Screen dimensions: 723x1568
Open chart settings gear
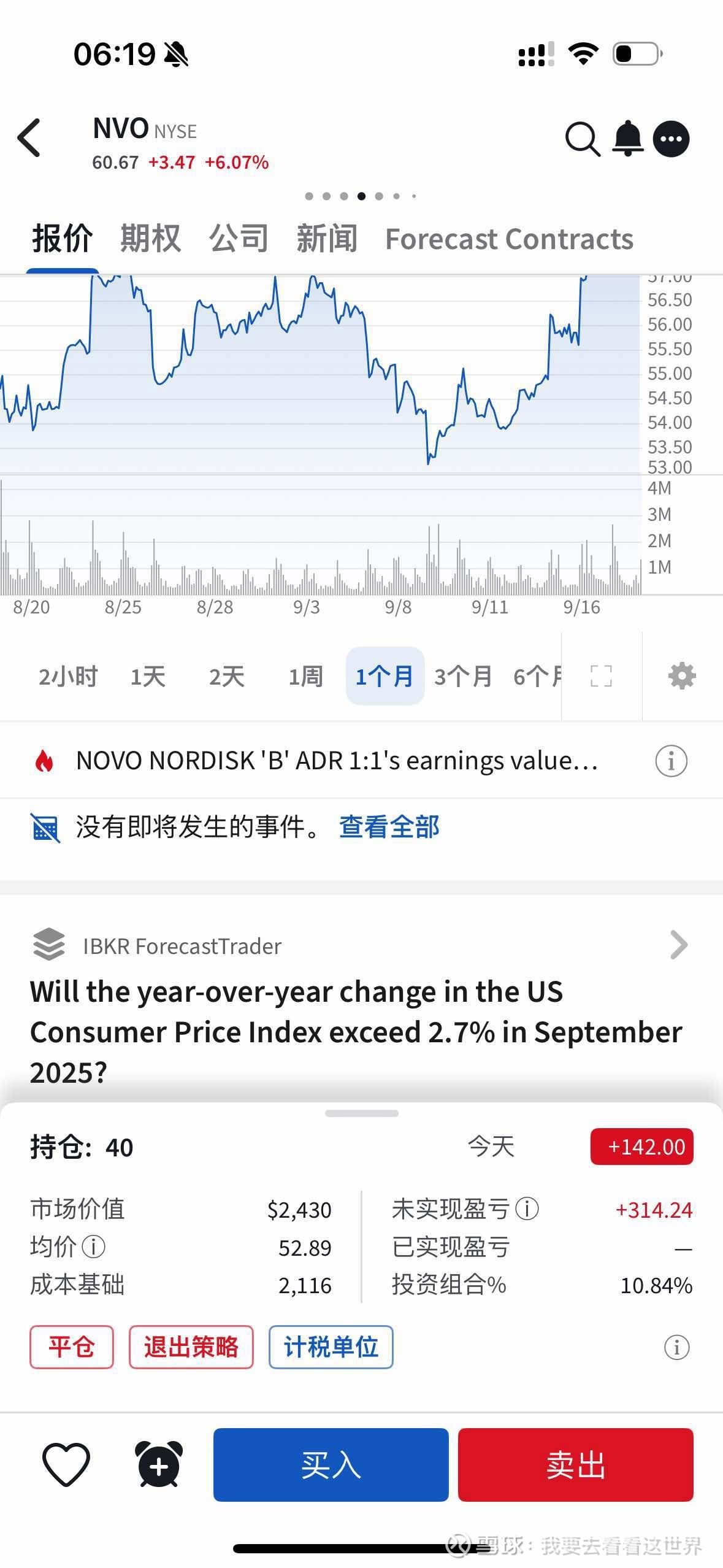[x=682, y=676]
